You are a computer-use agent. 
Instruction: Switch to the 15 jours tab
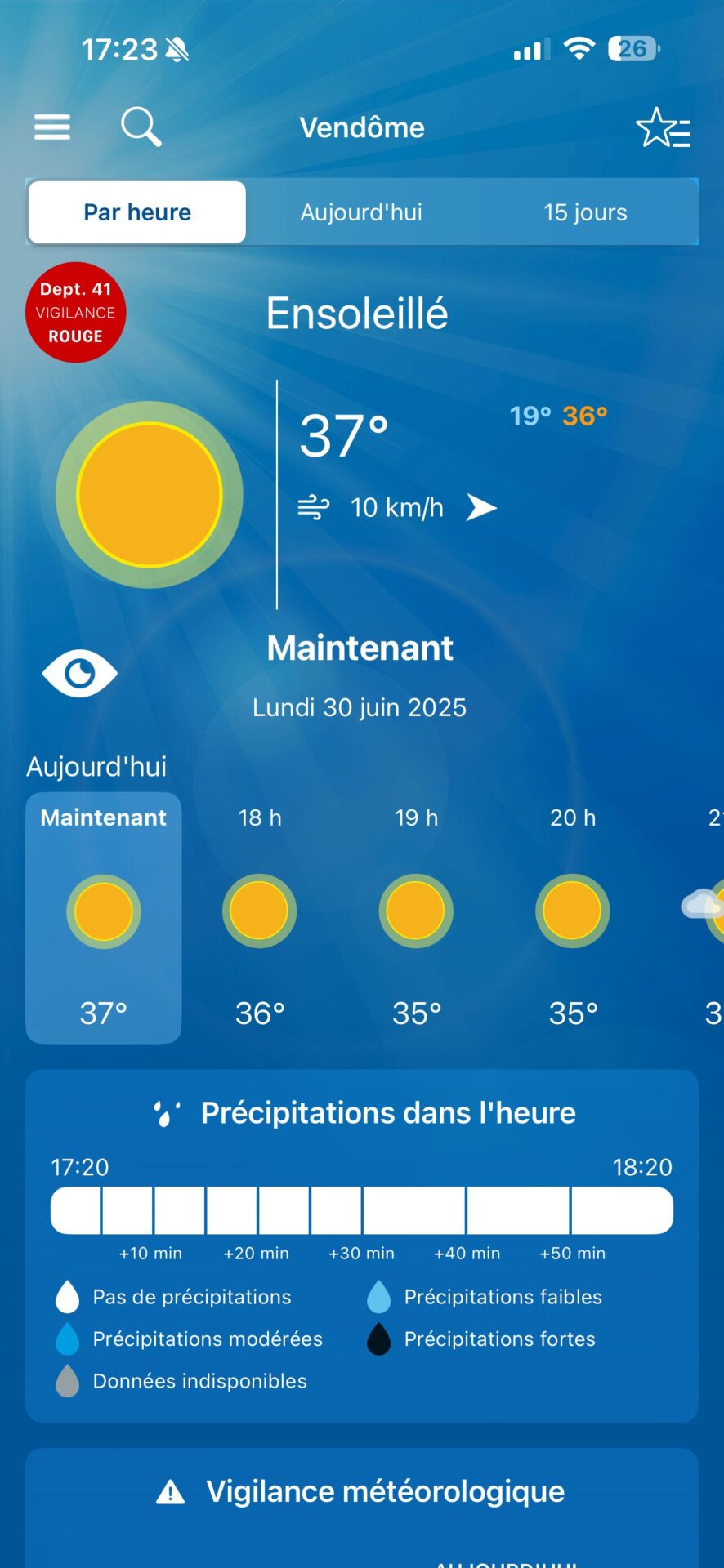pyautogui.click(x=585, y=212)
